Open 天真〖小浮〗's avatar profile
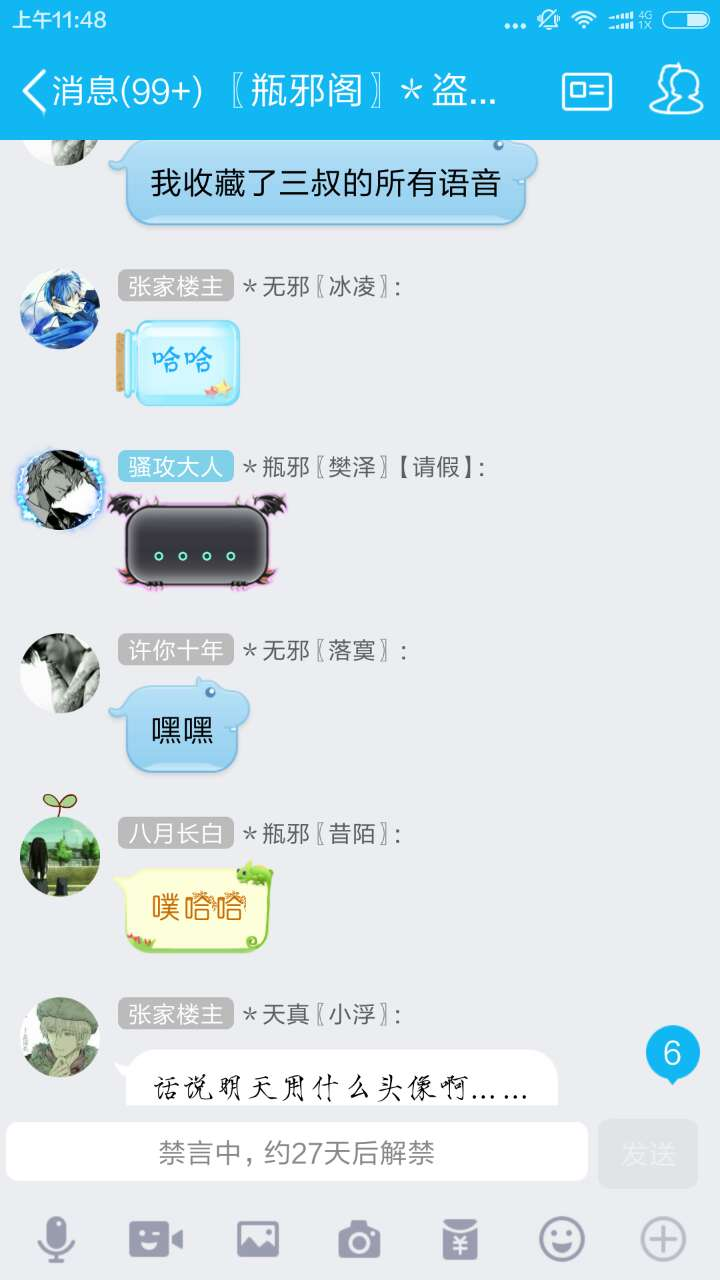The width and height of the screenshot is (720, 1280). [x=60, y=1037]
